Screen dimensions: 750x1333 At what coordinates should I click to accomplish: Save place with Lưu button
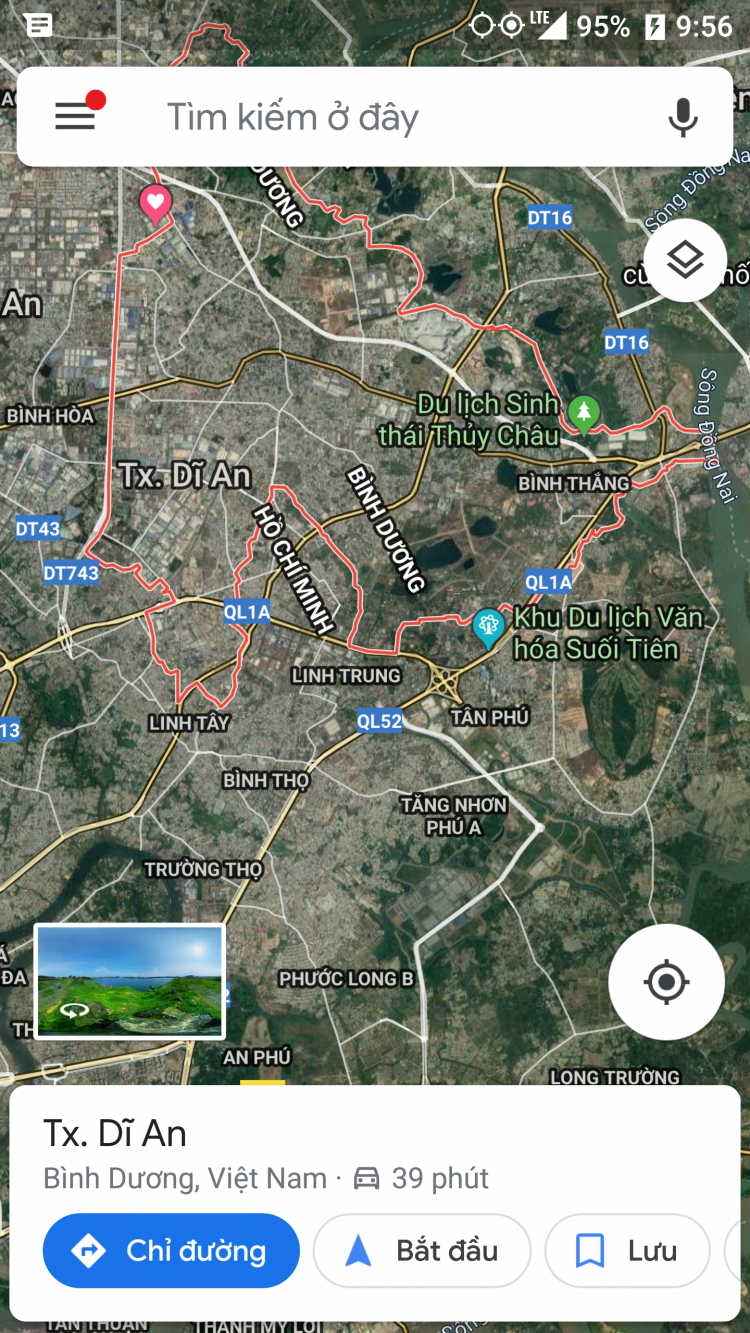click(x=627, y=1250)
